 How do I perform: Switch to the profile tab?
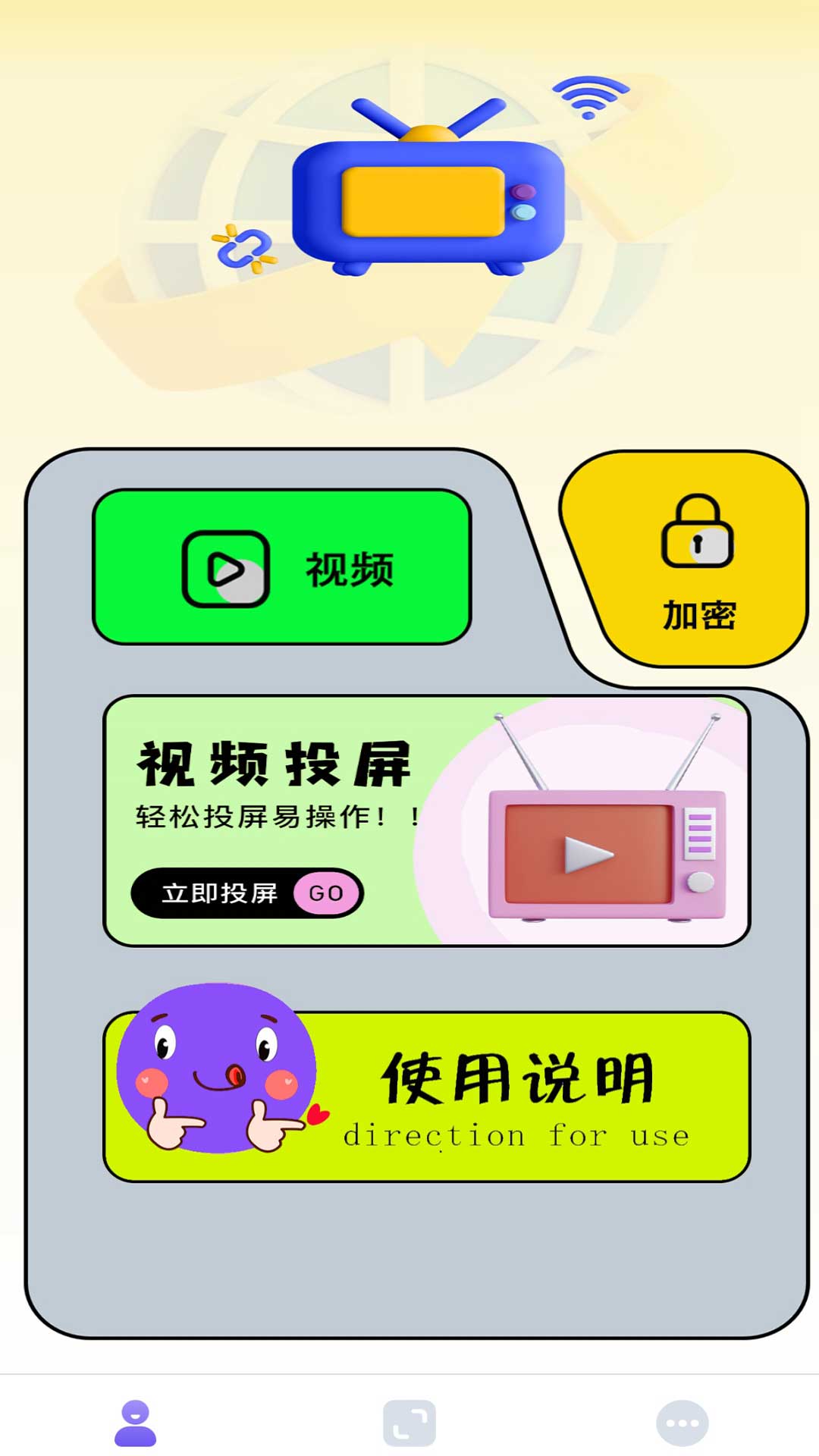point(136,1423)
